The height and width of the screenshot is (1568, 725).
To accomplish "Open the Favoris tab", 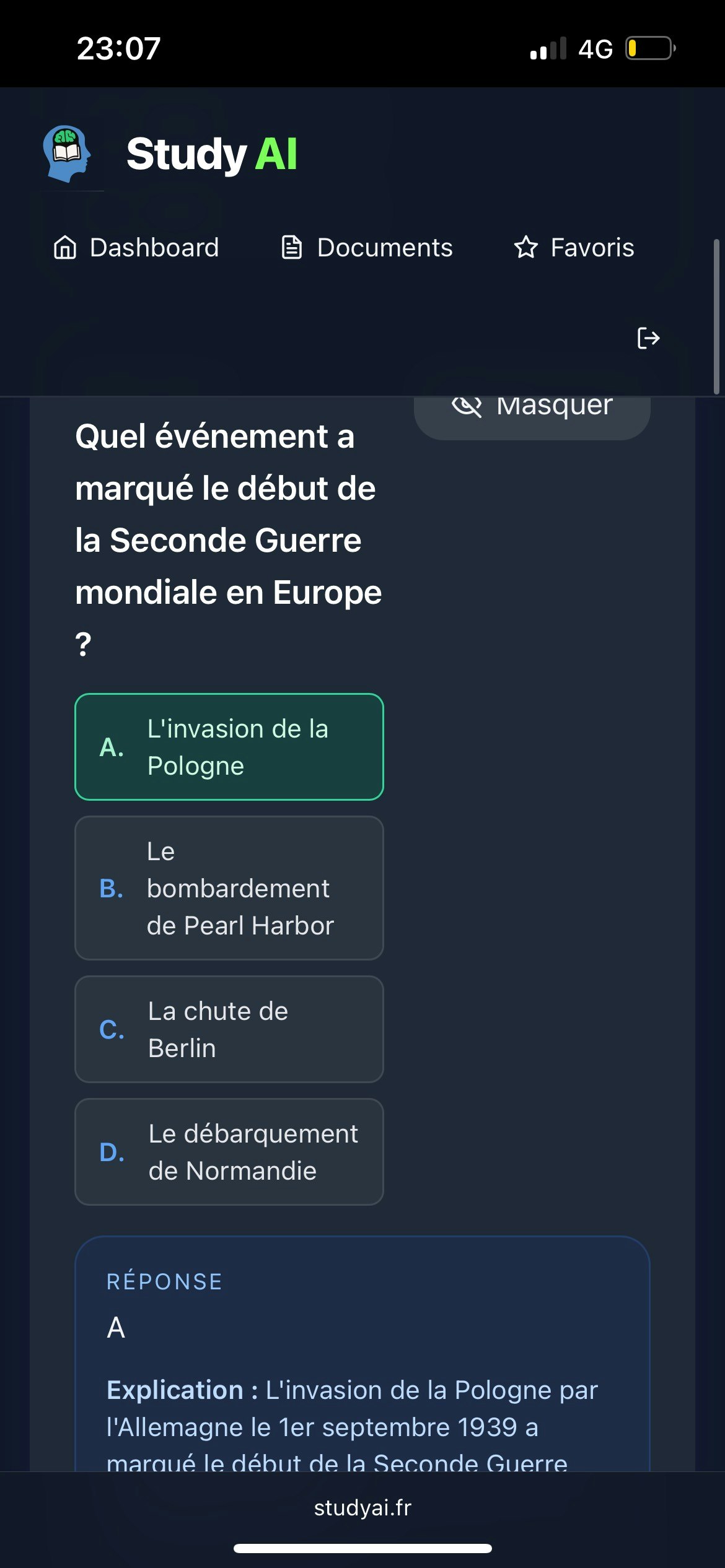I will (592, 247).
